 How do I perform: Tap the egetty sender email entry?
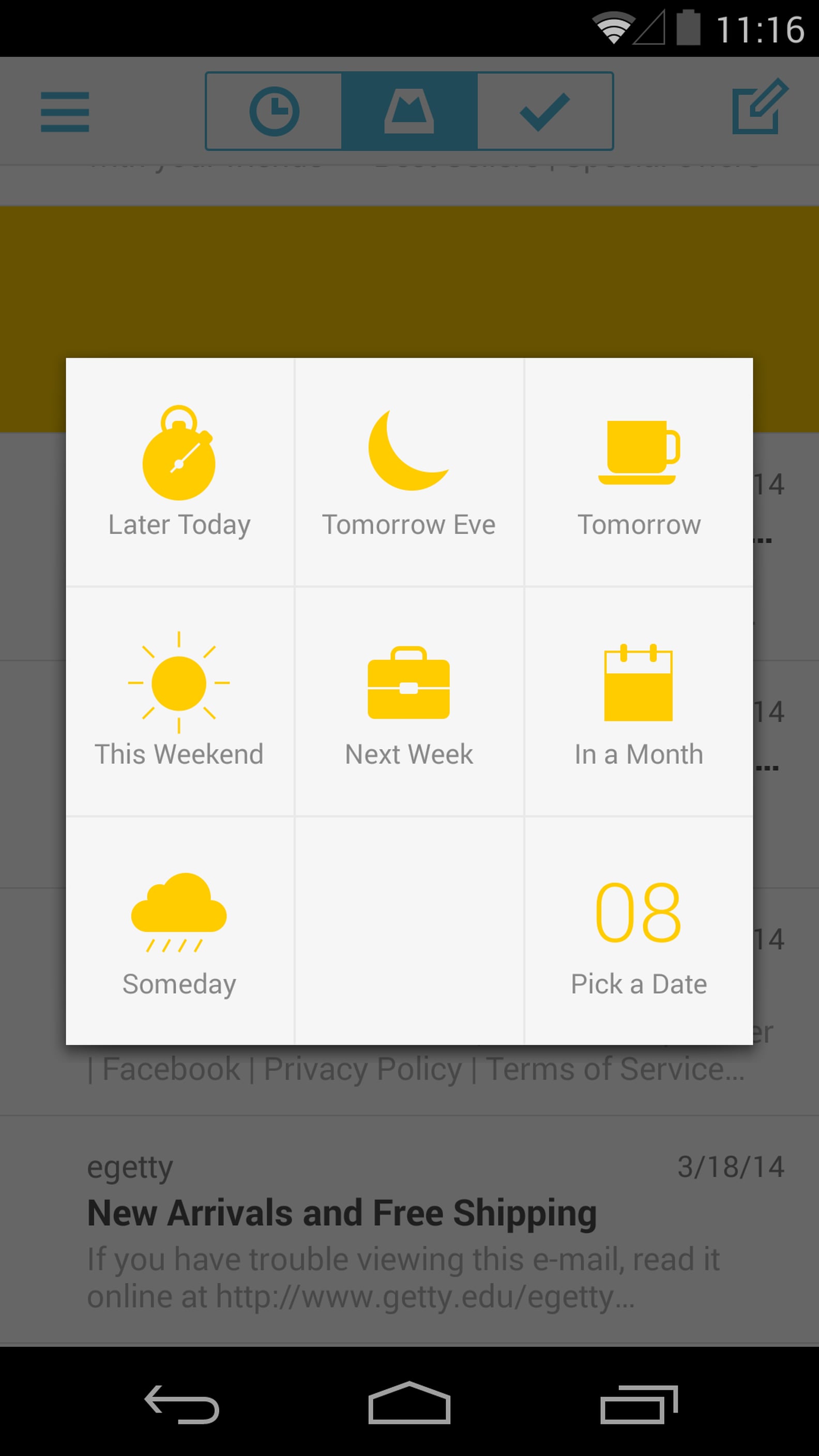pos(131,1166)
